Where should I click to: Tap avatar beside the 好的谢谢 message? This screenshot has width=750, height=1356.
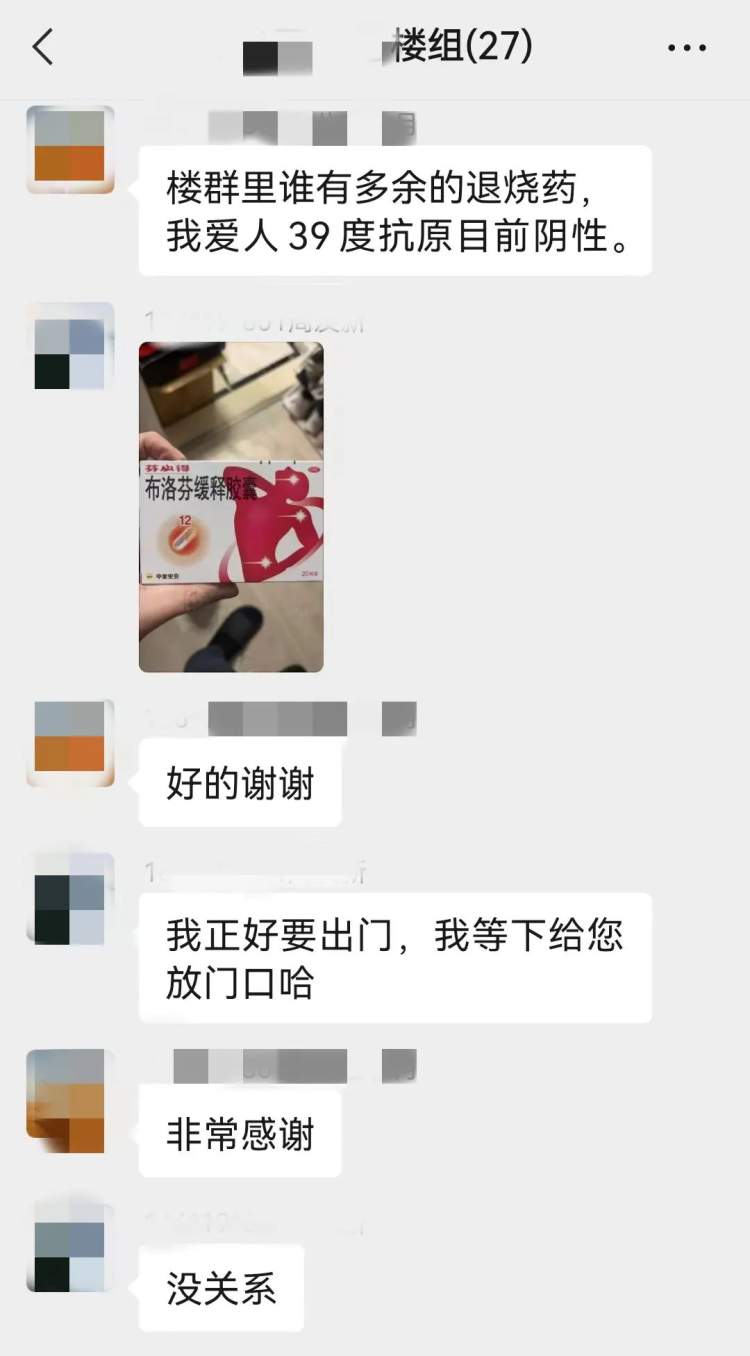[x=70, y=741]
